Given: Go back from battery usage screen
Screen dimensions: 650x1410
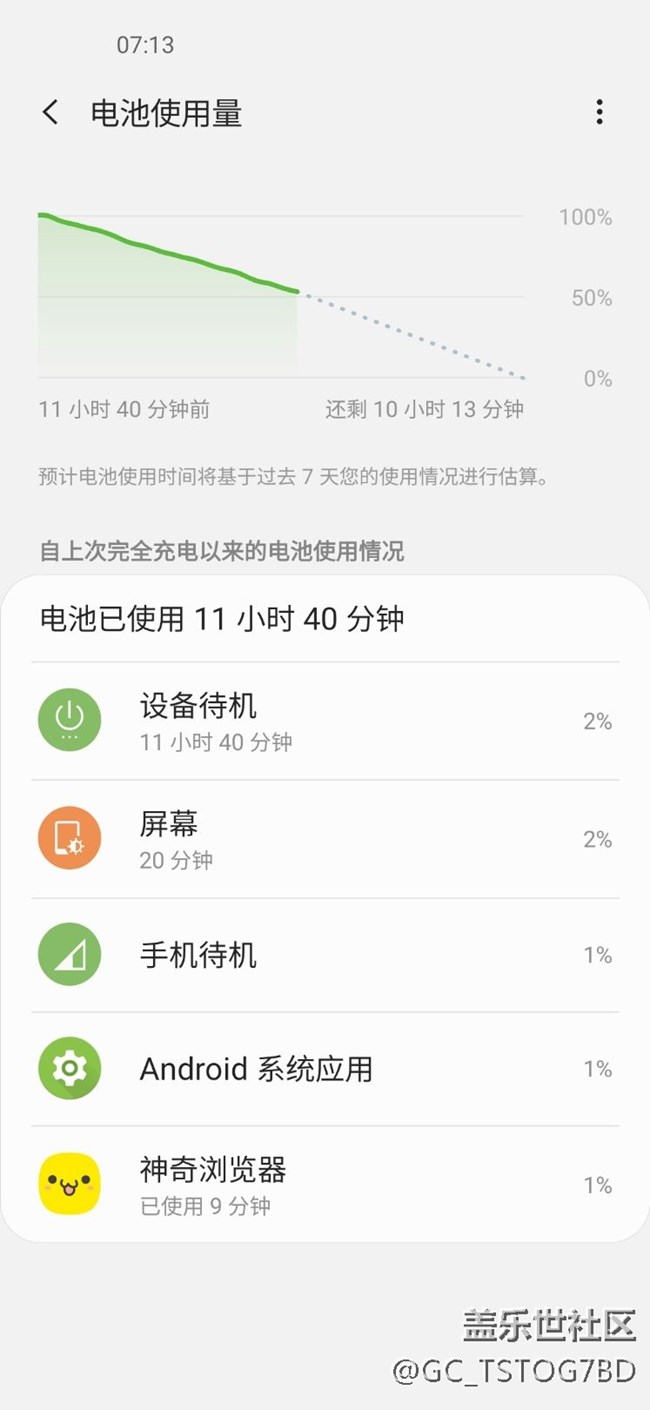Looking at the screenshot, I should click(x=50, y=112).
